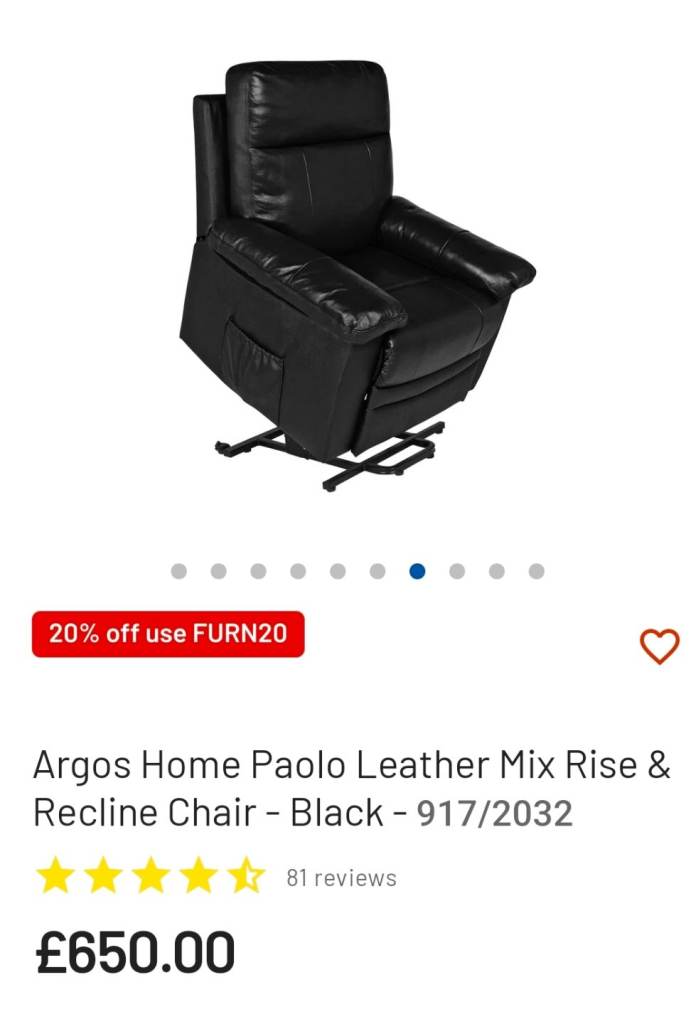The width and height of the screenshot is (691, 1024).
Task: Add the Paolo chair to wishlist
Action: [x=659, y=646]
